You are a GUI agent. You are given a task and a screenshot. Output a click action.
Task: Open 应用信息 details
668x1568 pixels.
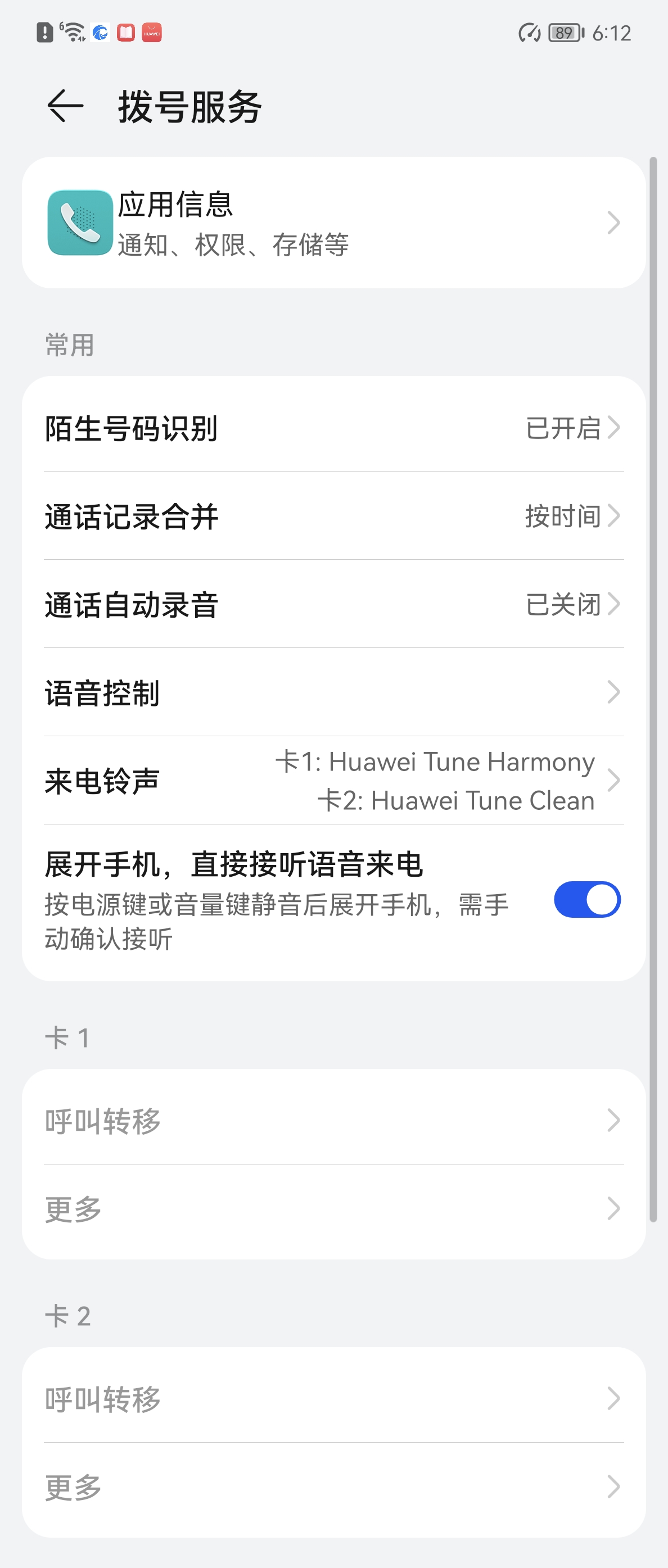[333, 223]
